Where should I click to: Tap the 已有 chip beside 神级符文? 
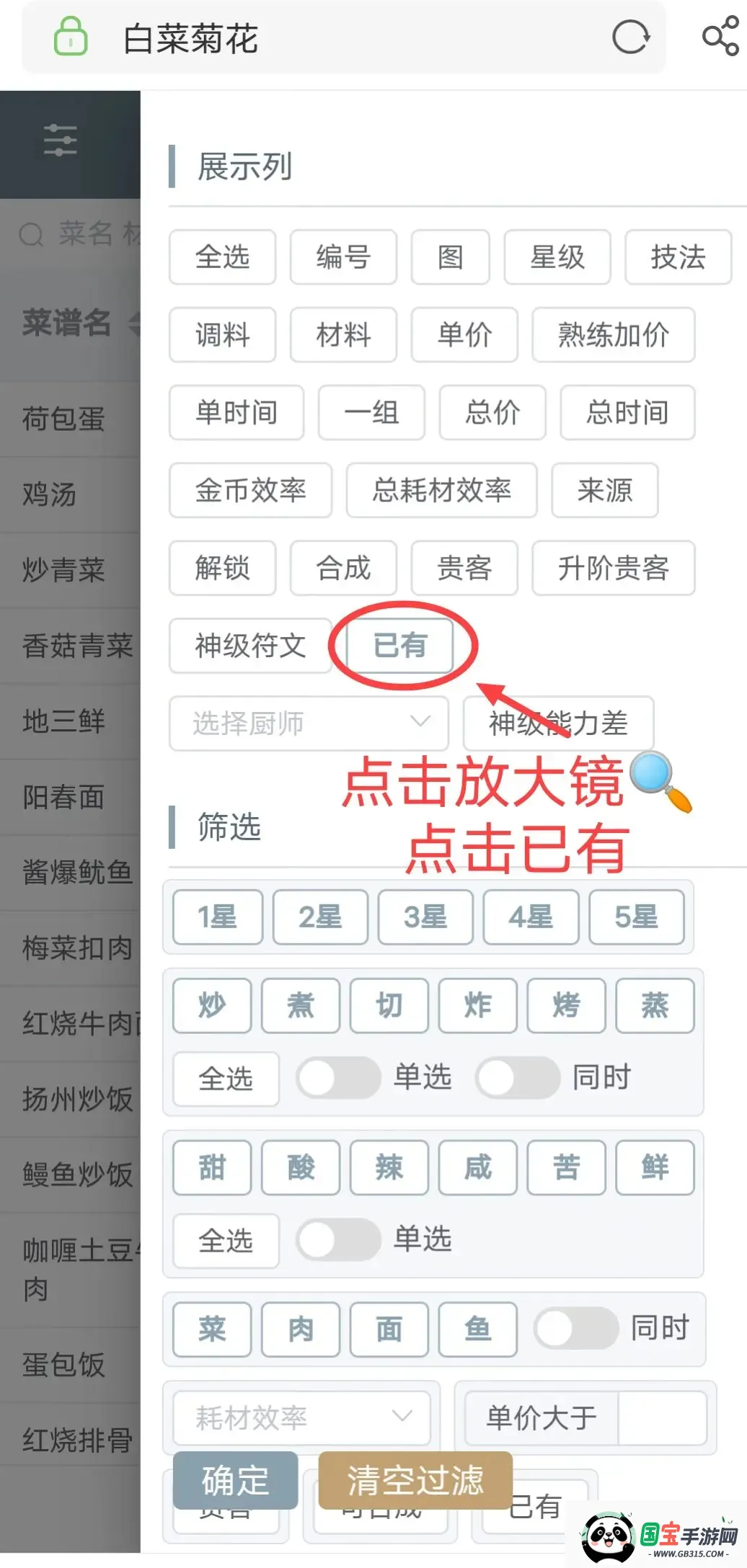pyautogui.click(x=400, y=646)
